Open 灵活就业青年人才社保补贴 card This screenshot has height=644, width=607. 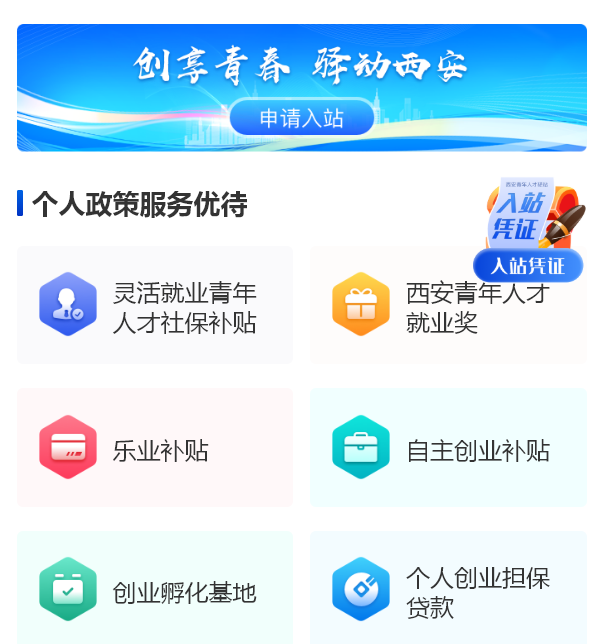click(x=155, y=306)
